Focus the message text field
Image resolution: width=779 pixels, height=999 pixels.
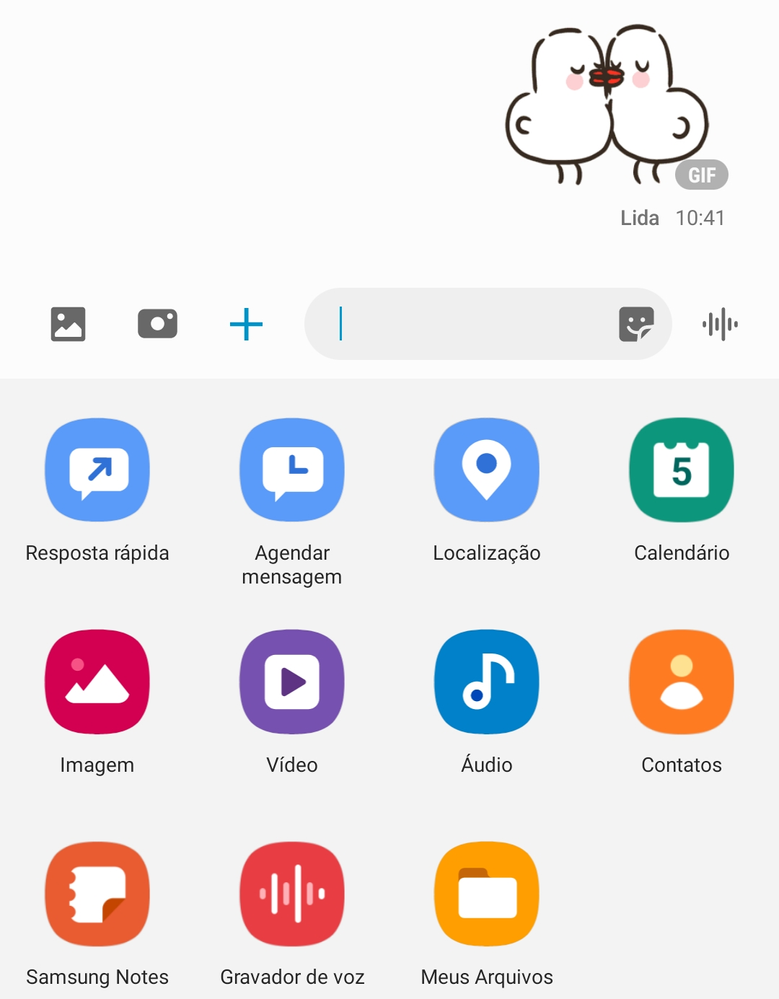(470, 324)
